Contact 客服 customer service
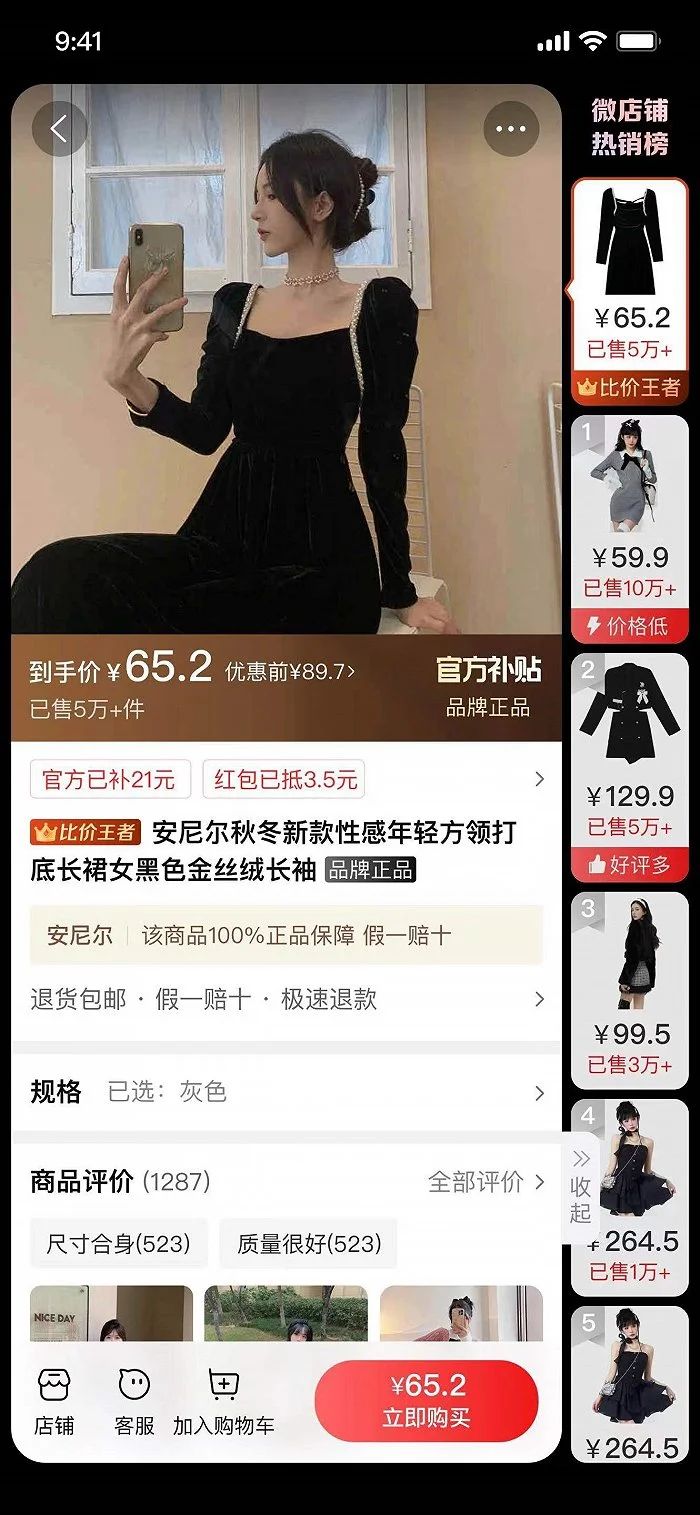Viewport: 700px width, 1515px height. 134,1402
